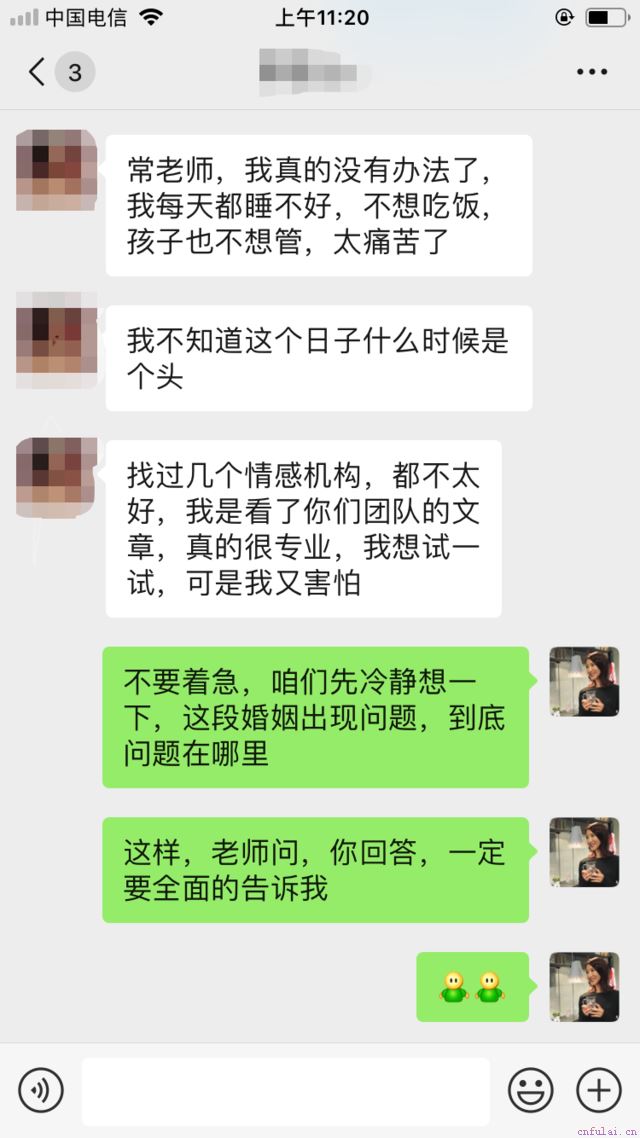Viewport: 640px width, 1138px height.
Task: Open the emoji sticker panel
Action: pos(530,1090)
